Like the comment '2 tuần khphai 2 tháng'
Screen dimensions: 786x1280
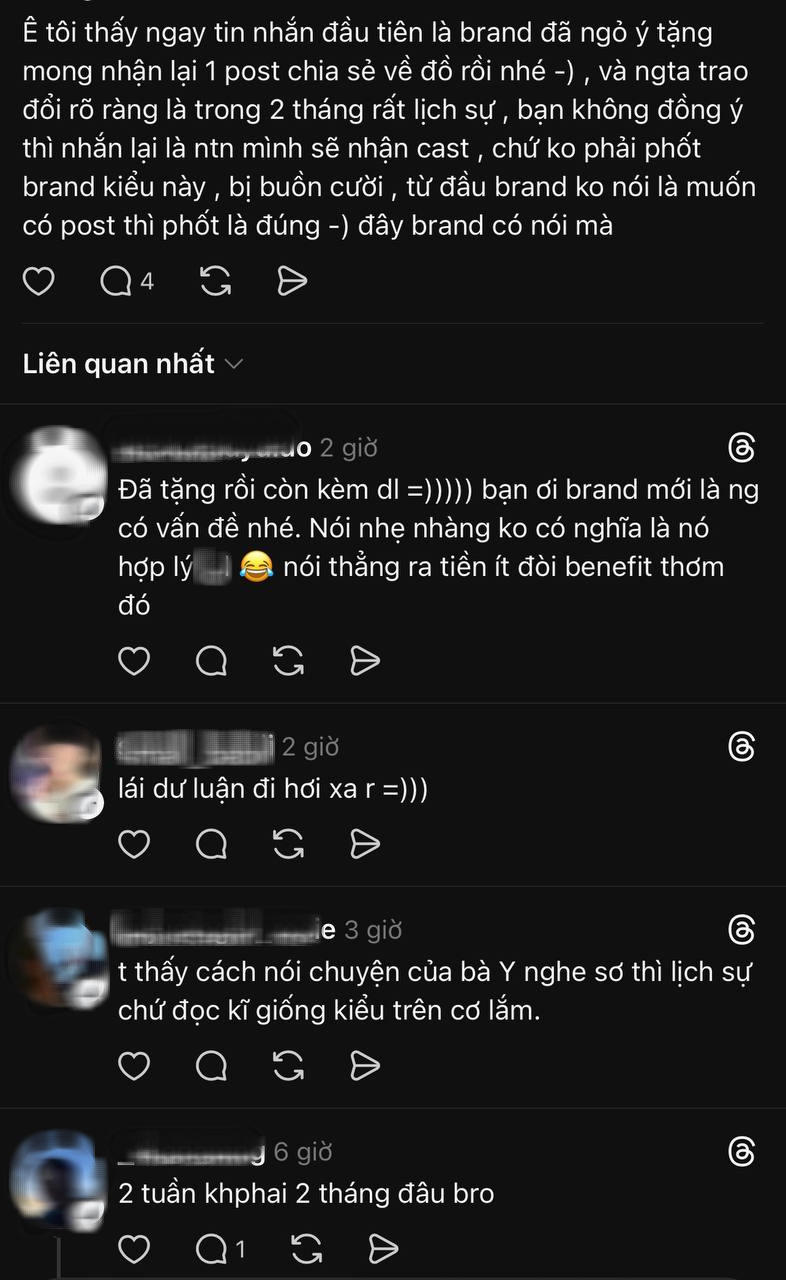(134, 1248)
